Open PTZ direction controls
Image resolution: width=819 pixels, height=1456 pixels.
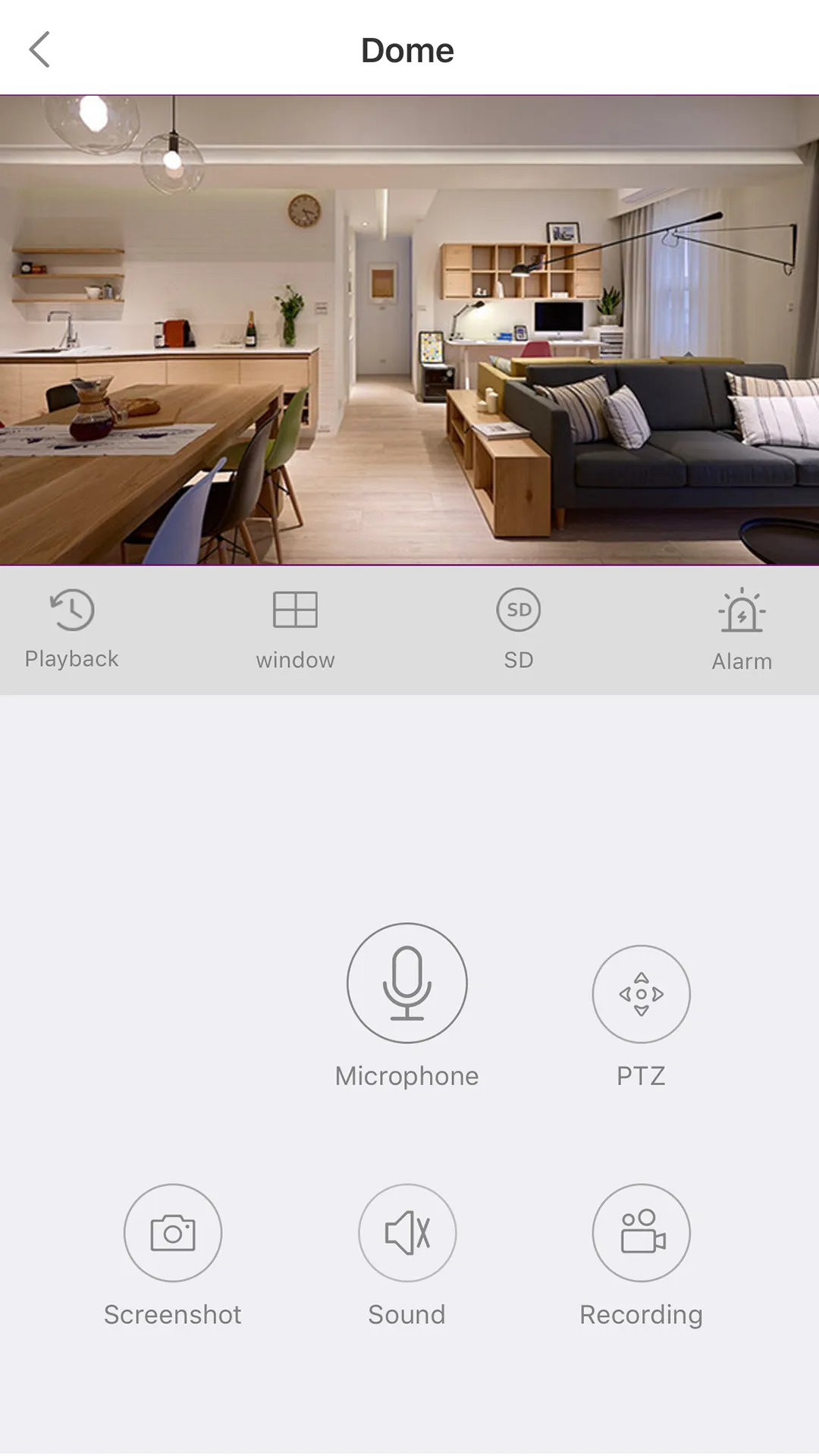click(x=642, y=994)
